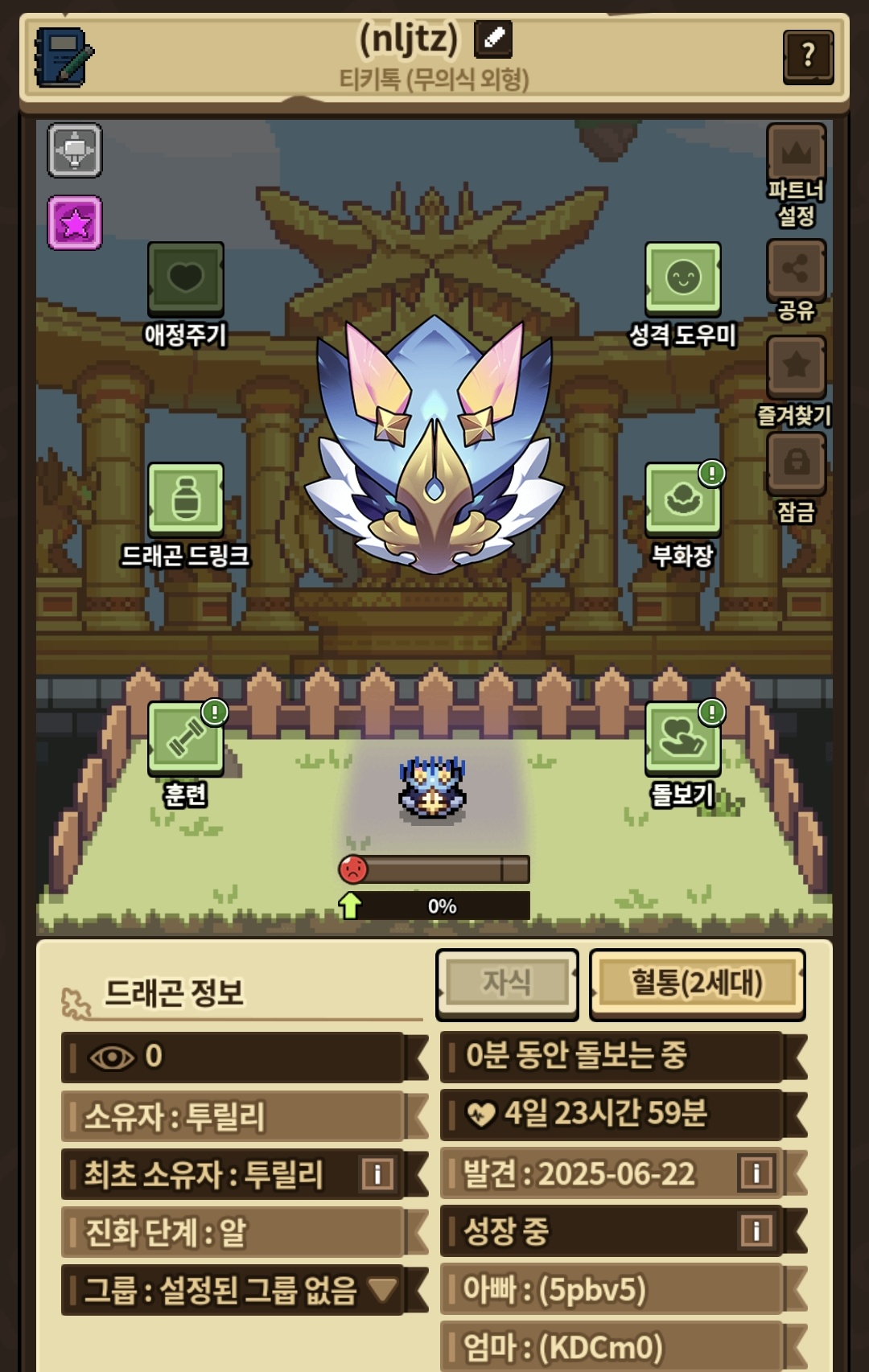Tap 애정주기 heart button
Screen dimensions: 869x1372
pos(186,279)
